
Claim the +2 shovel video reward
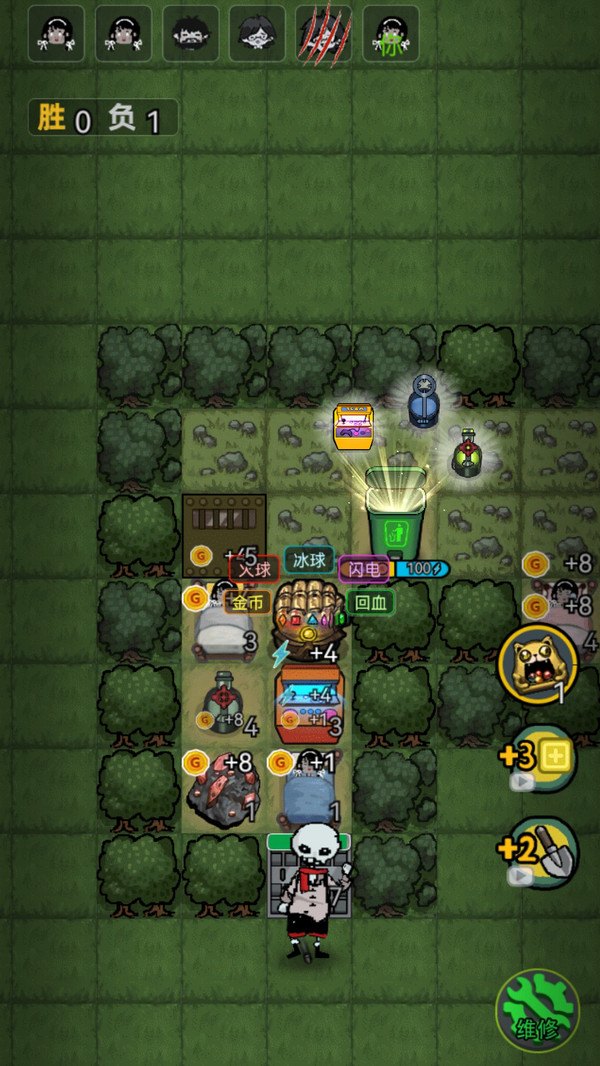[541, 852]
